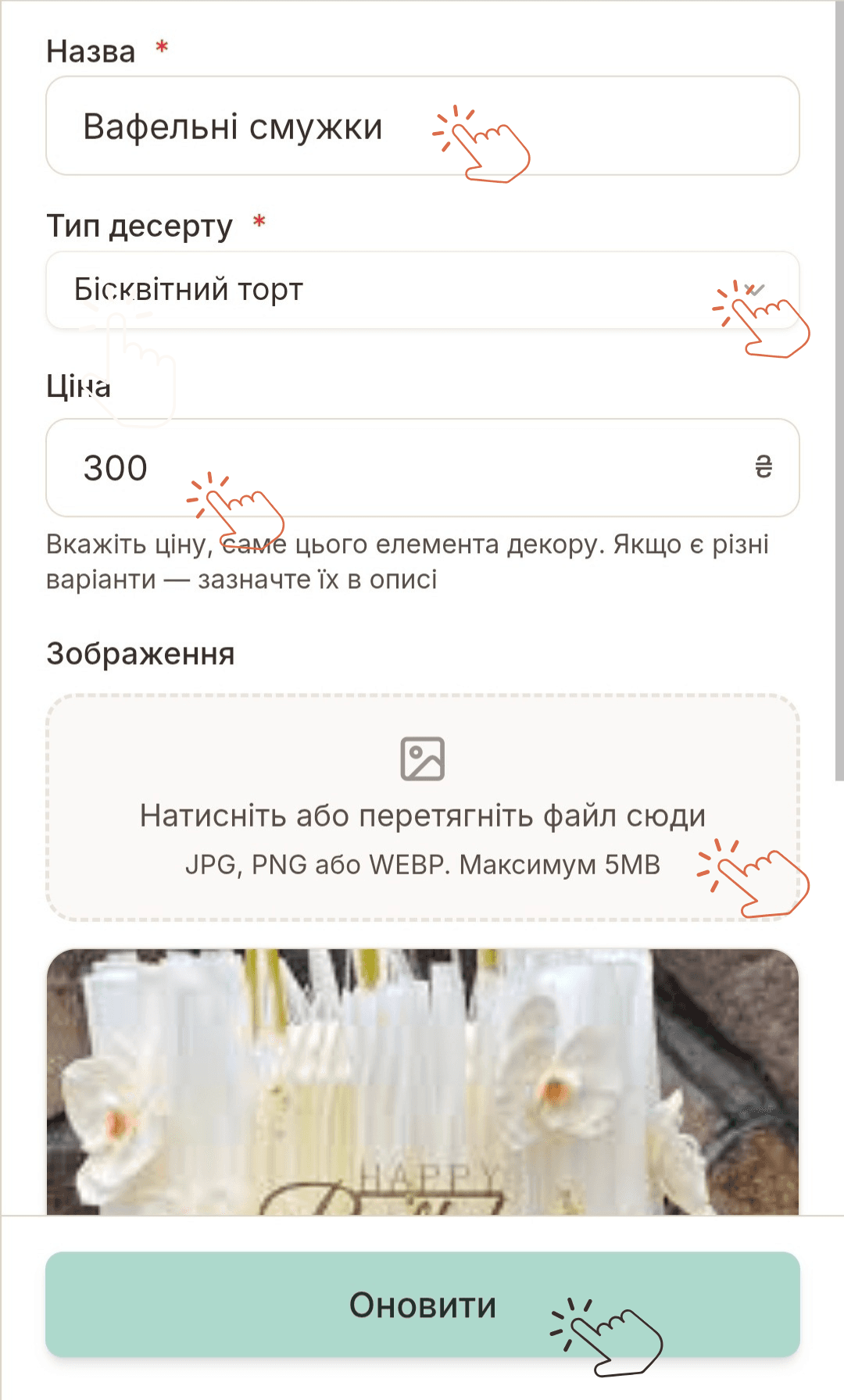Image resolution: width=844 pixels, height=1400 pixels.
Task: Open the Тип десерту dropdown chevron
Action: [756, 290]
